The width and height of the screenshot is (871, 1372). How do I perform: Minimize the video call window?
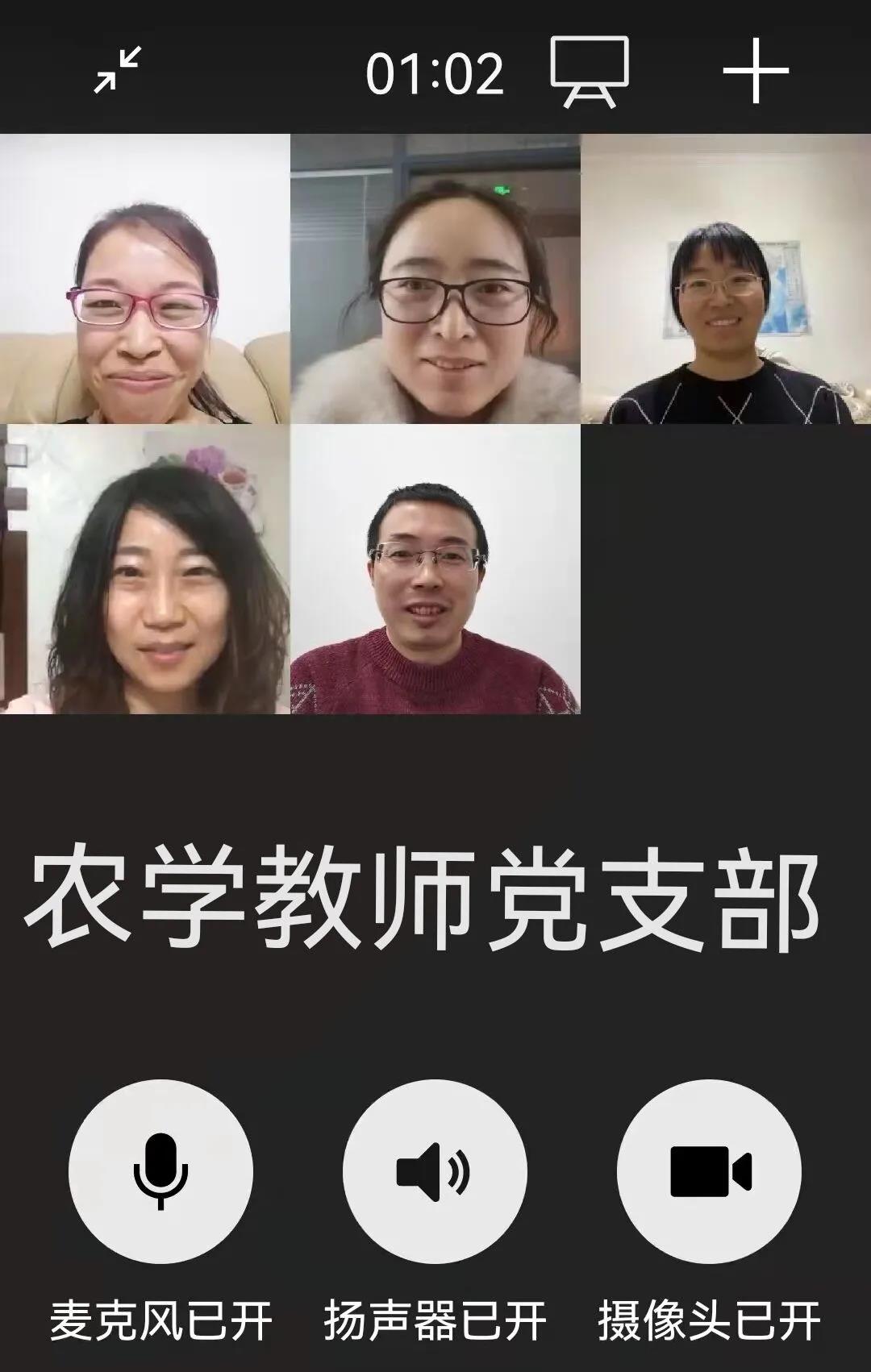118,70
